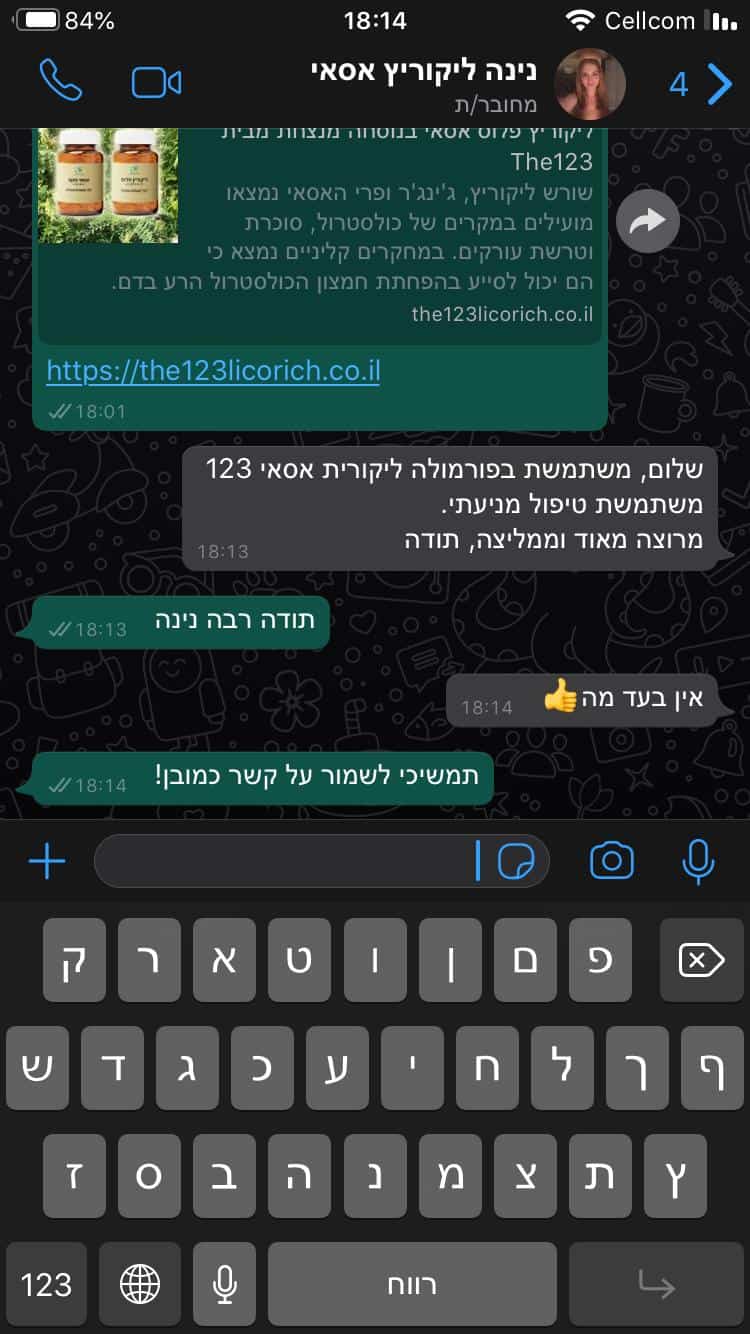
Task: Open the the123licorich.co.il link
Action: pyautogui.click(x=213, y=371)
